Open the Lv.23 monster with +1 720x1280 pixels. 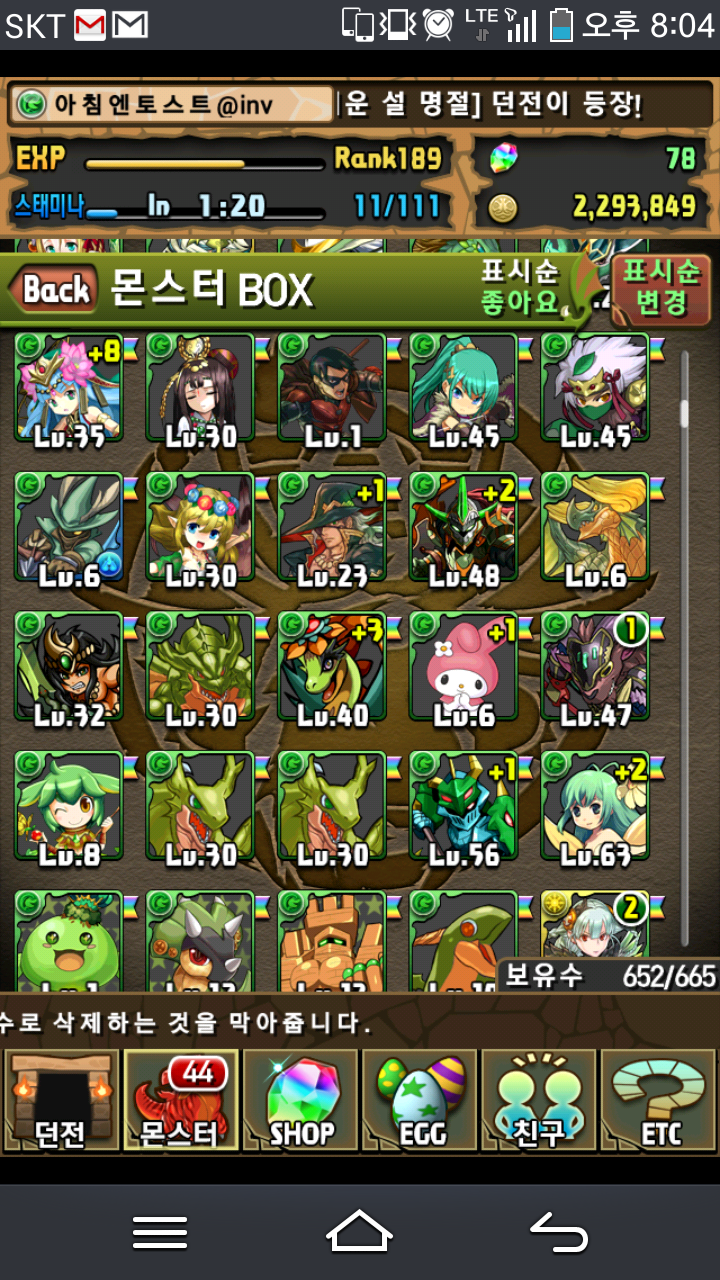(333, 528)
